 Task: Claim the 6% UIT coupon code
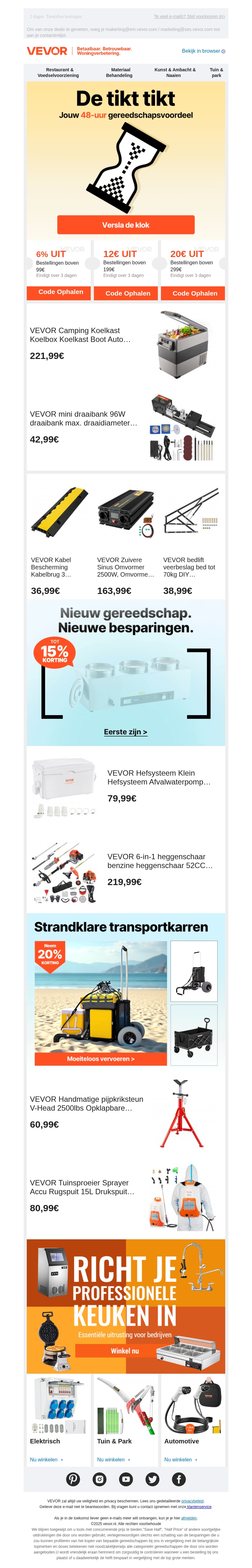61,292
